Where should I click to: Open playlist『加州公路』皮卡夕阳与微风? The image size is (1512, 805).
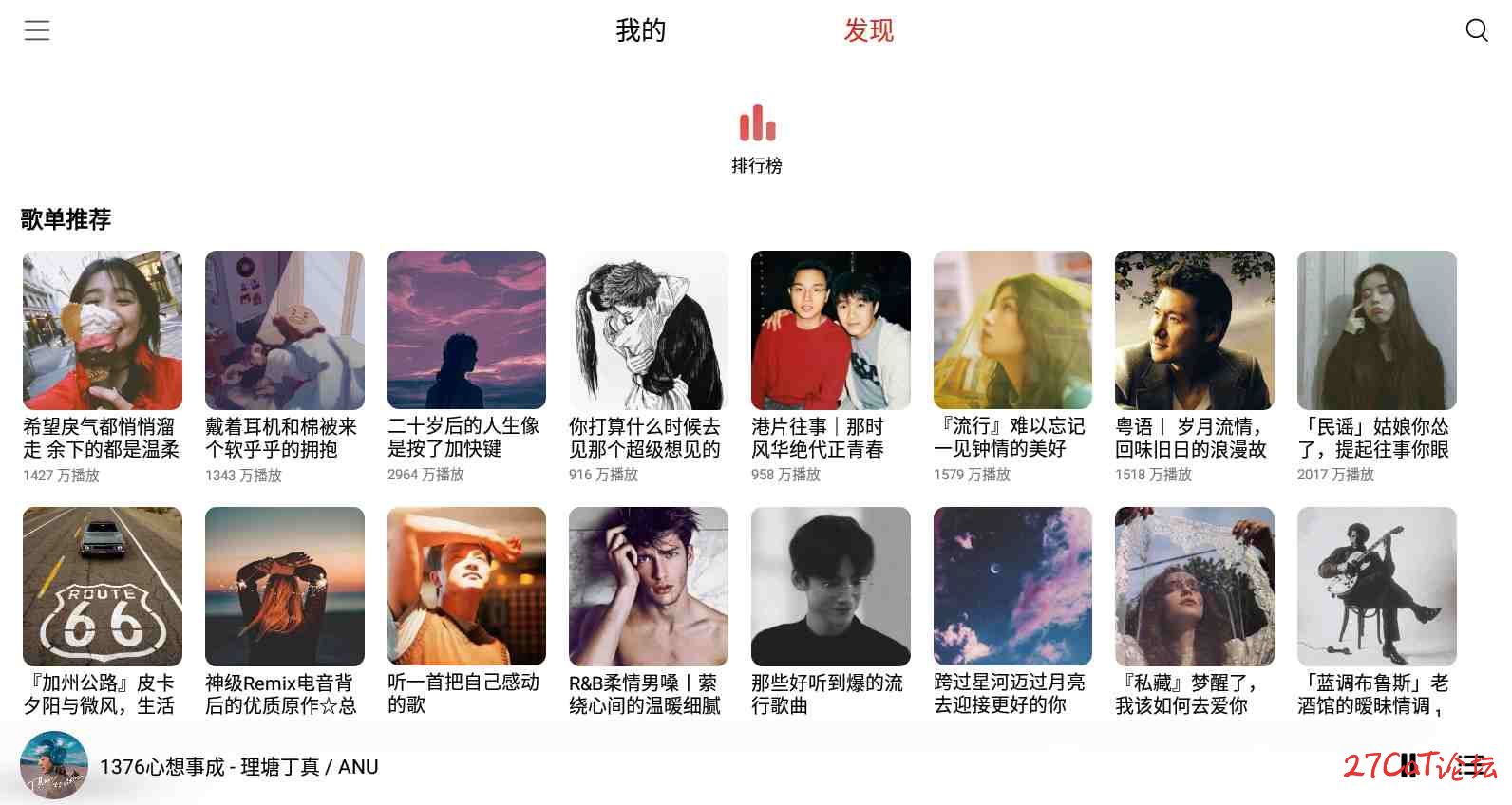pos(103,587)
